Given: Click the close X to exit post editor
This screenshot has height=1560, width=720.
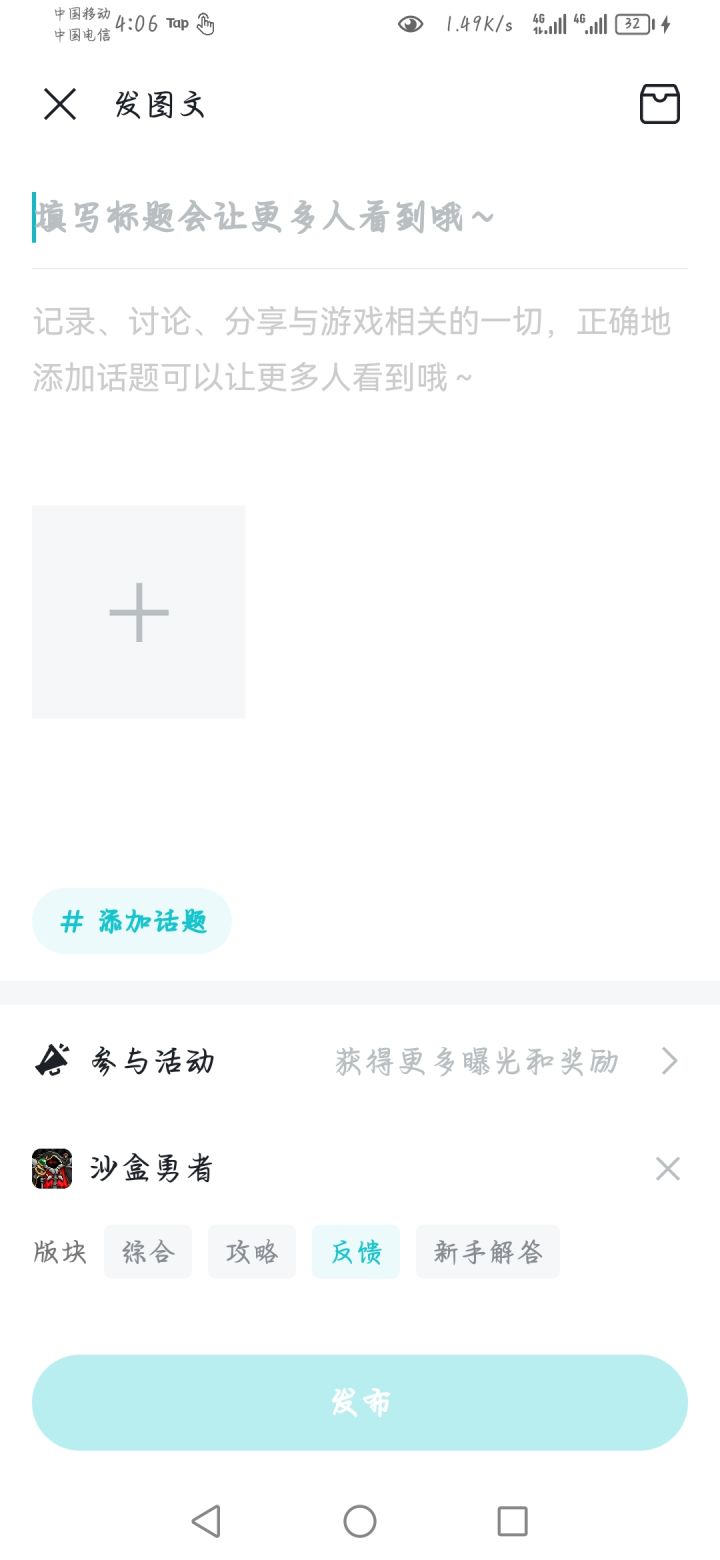Looking at the screenshot, I should (x=59, y=104).
